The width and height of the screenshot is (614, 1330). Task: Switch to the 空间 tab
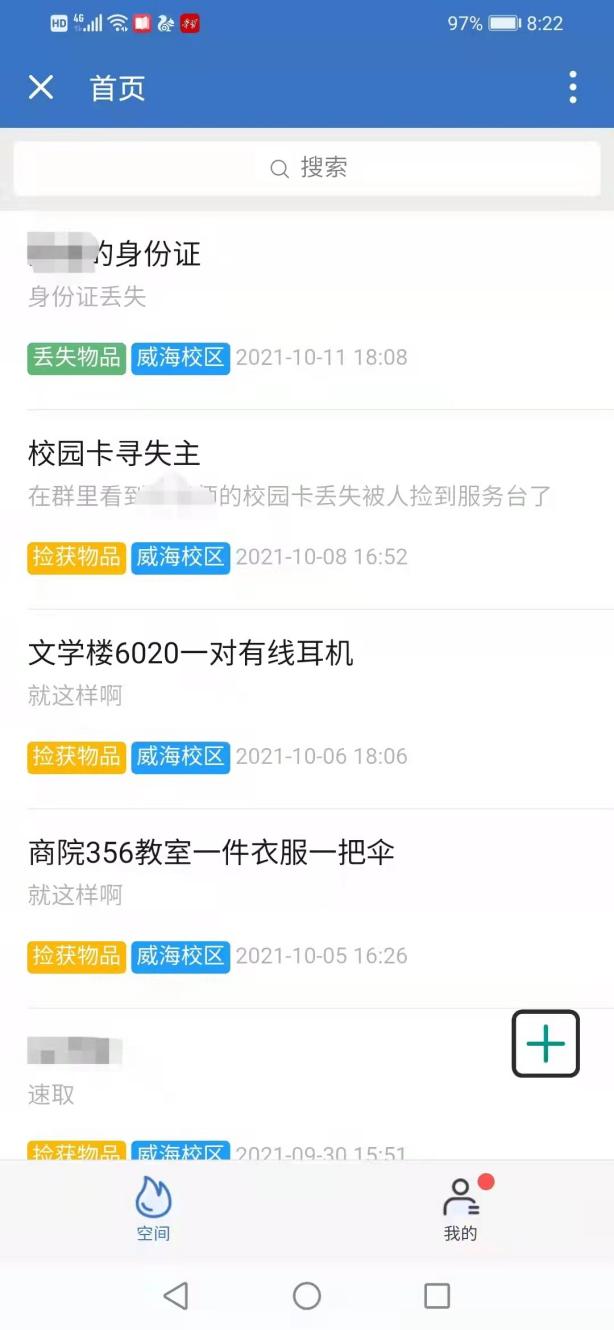153,1209
